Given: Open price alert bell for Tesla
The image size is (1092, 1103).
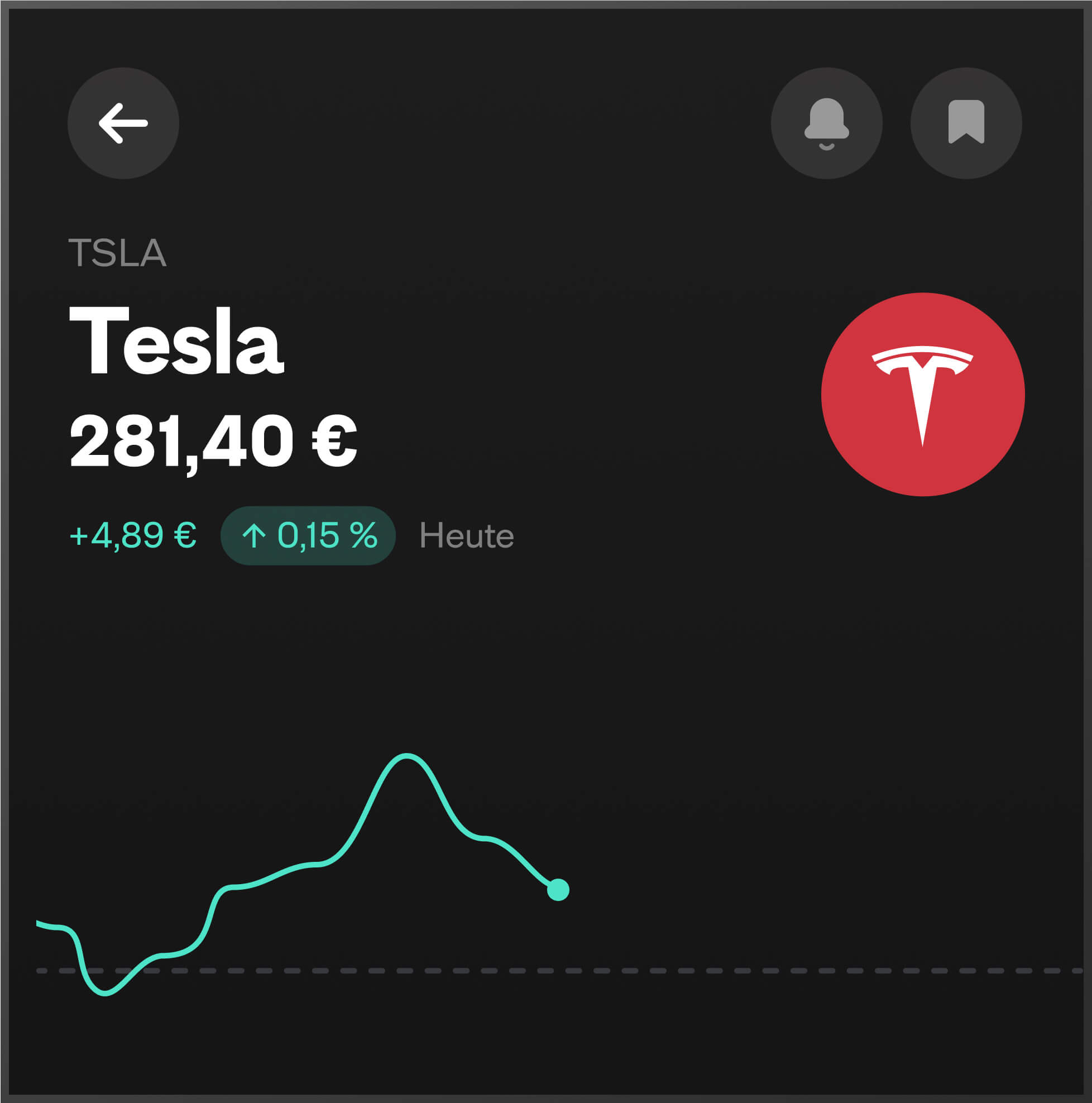Looking at the screenshot, I should coord(826,123).
